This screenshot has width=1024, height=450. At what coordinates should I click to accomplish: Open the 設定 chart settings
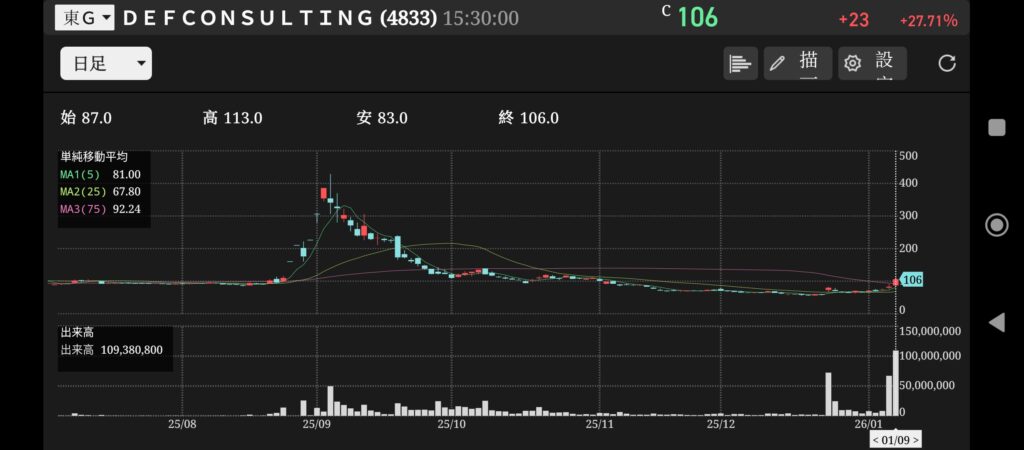tap(872, 64)
